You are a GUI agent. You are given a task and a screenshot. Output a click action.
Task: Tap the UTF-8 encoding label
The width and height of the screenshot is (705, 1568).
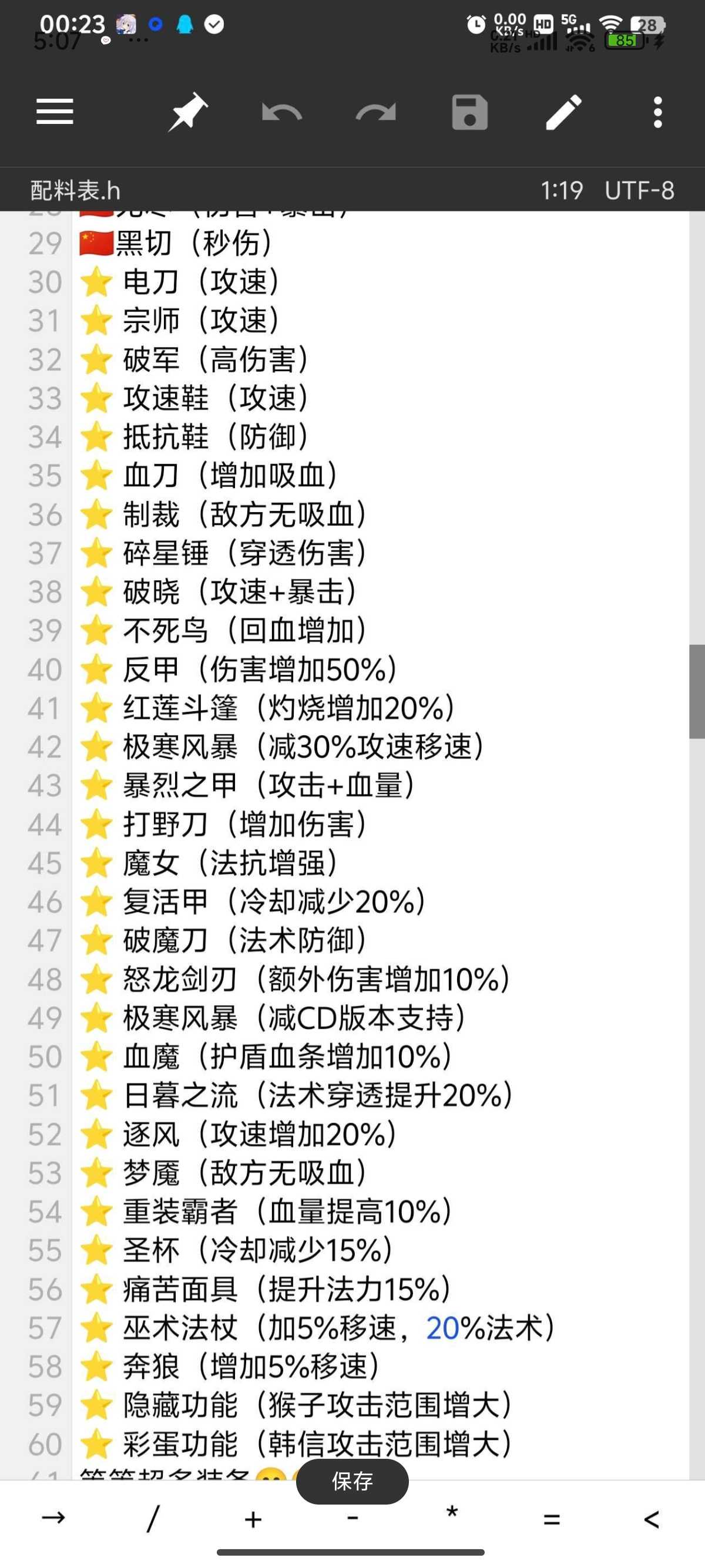pos(639,190)
